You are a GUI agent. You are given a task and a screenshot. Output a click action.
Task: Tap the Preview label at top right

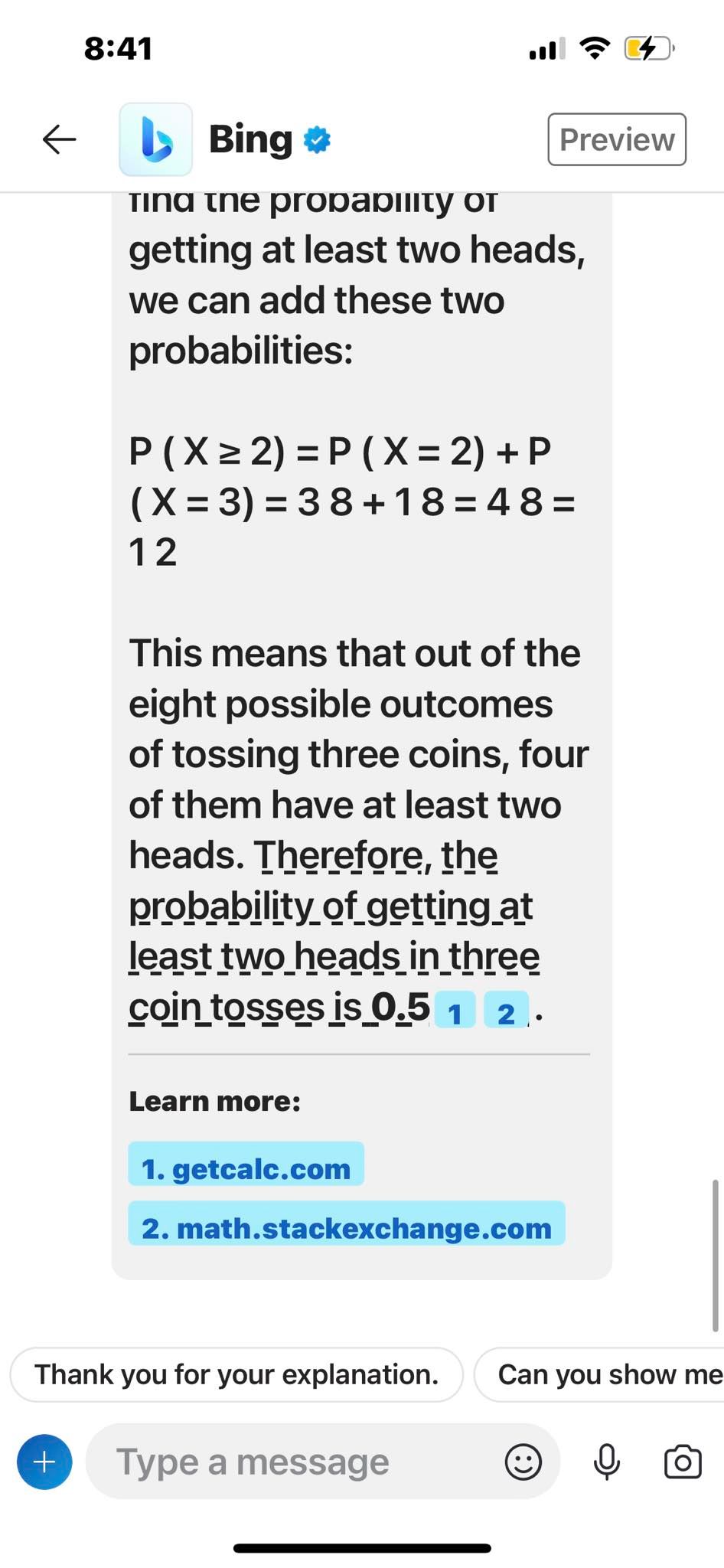tap(616, 139)
